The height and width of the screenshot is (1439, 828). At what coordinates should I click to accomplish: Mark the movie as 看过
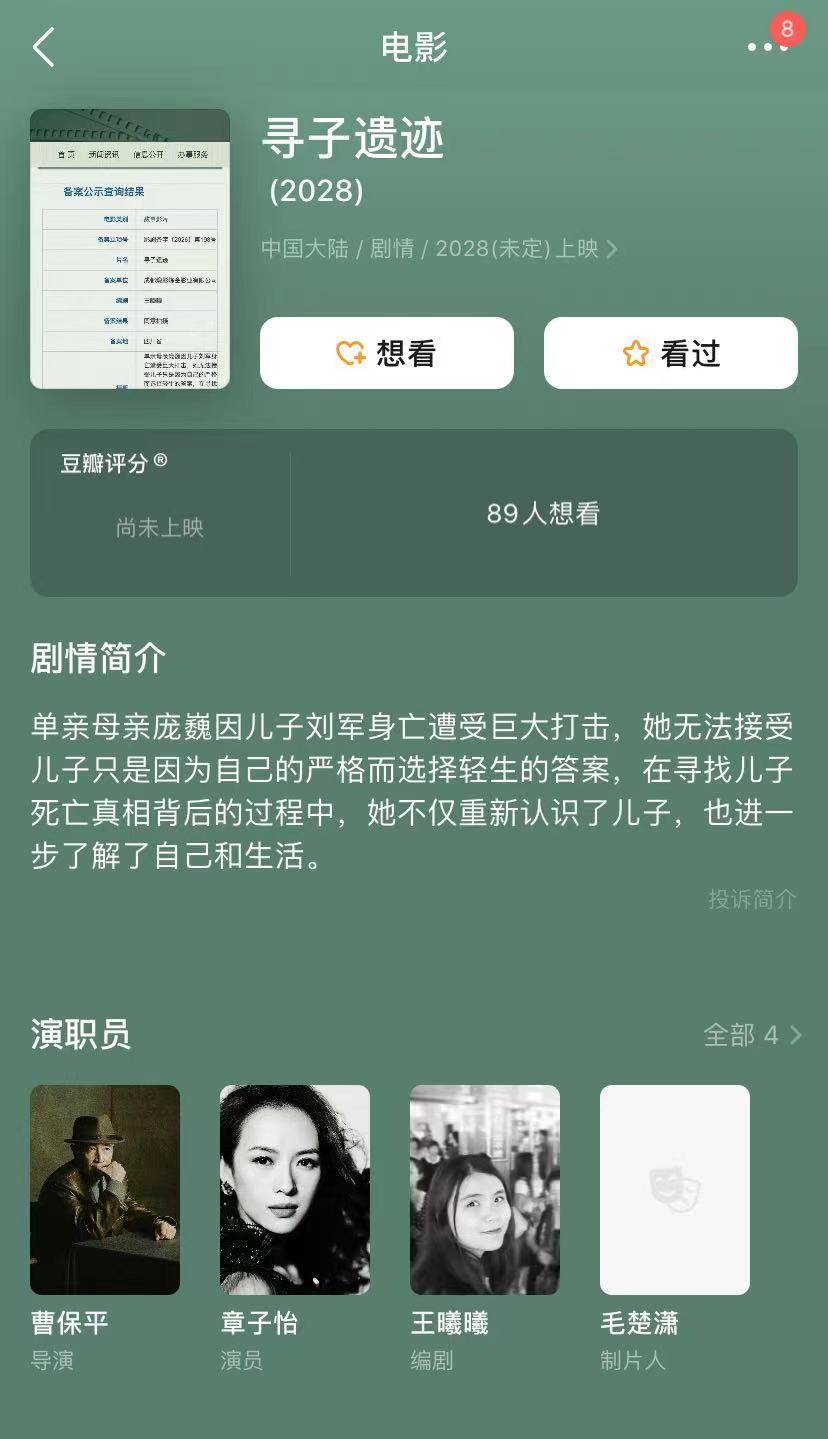point(670,353)
